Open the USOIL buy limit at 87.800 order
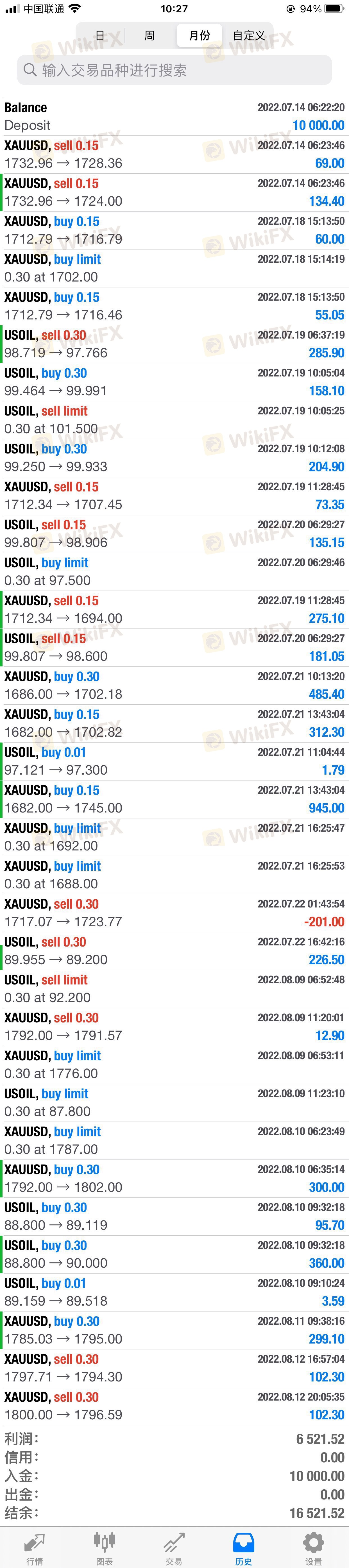 174,1102
